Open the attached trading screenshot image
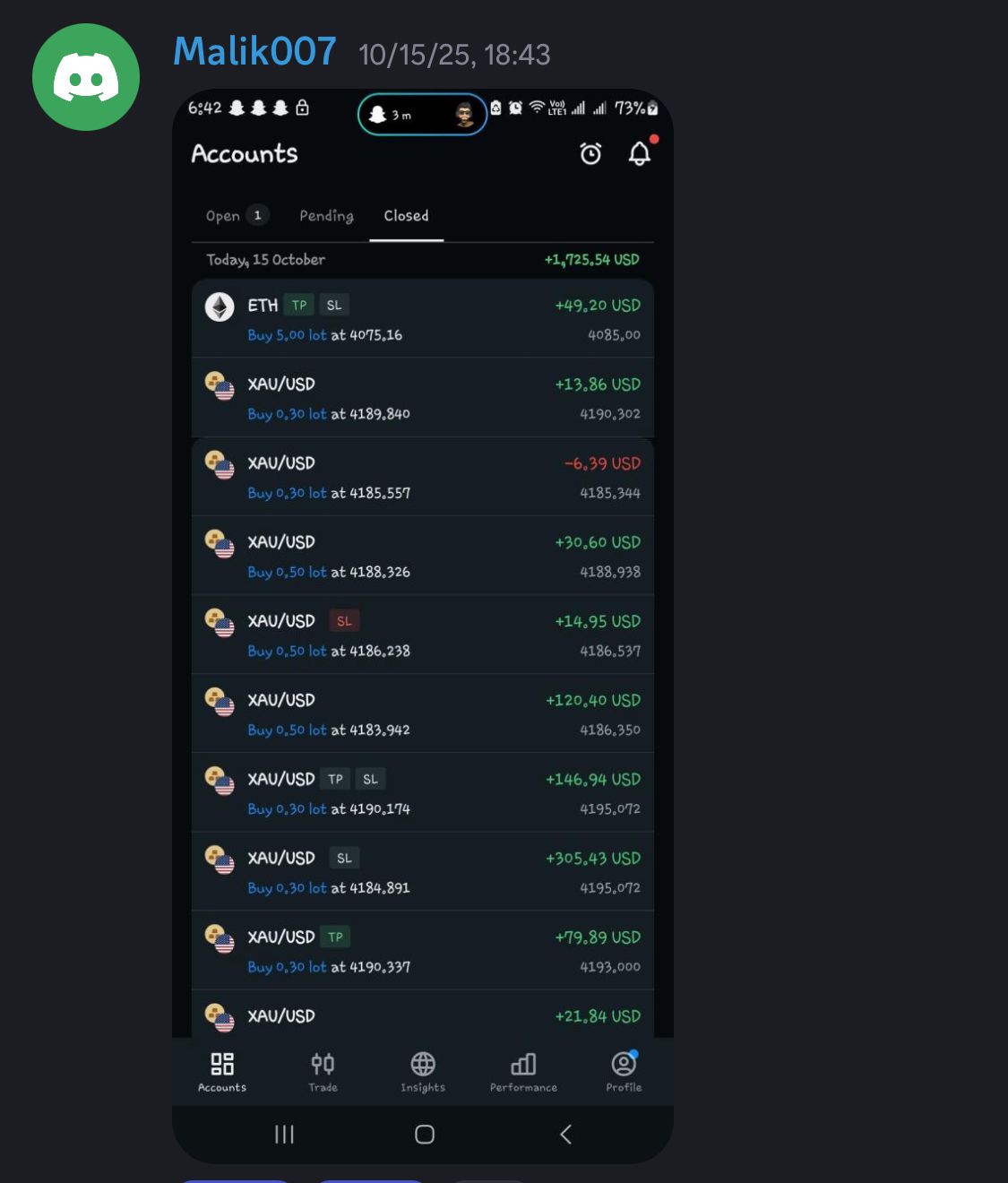Screen dimensions: 1008x1183 tap(422, 627)
